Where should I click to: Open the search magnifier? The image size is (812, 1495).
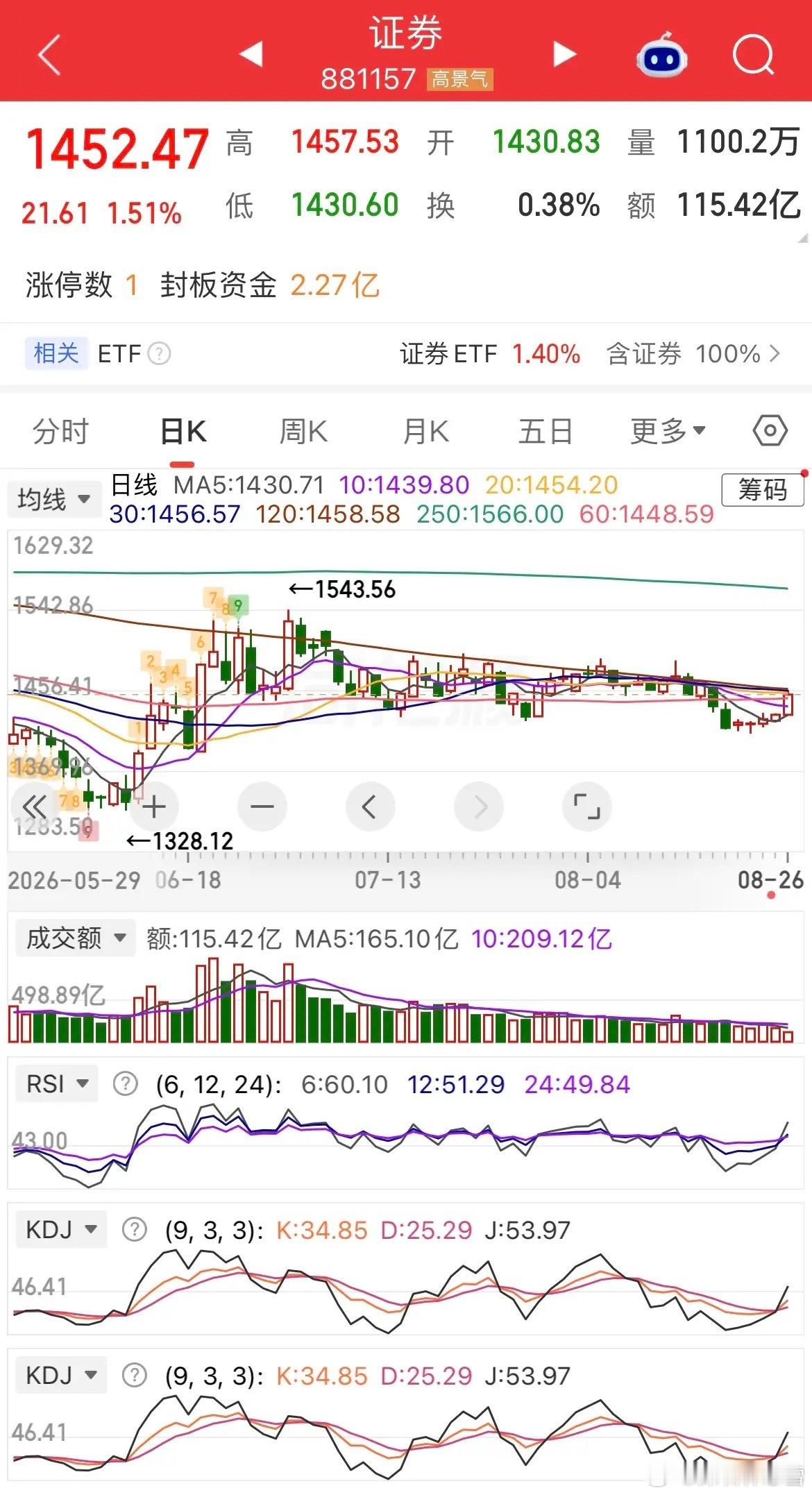[x=753, y=54]
